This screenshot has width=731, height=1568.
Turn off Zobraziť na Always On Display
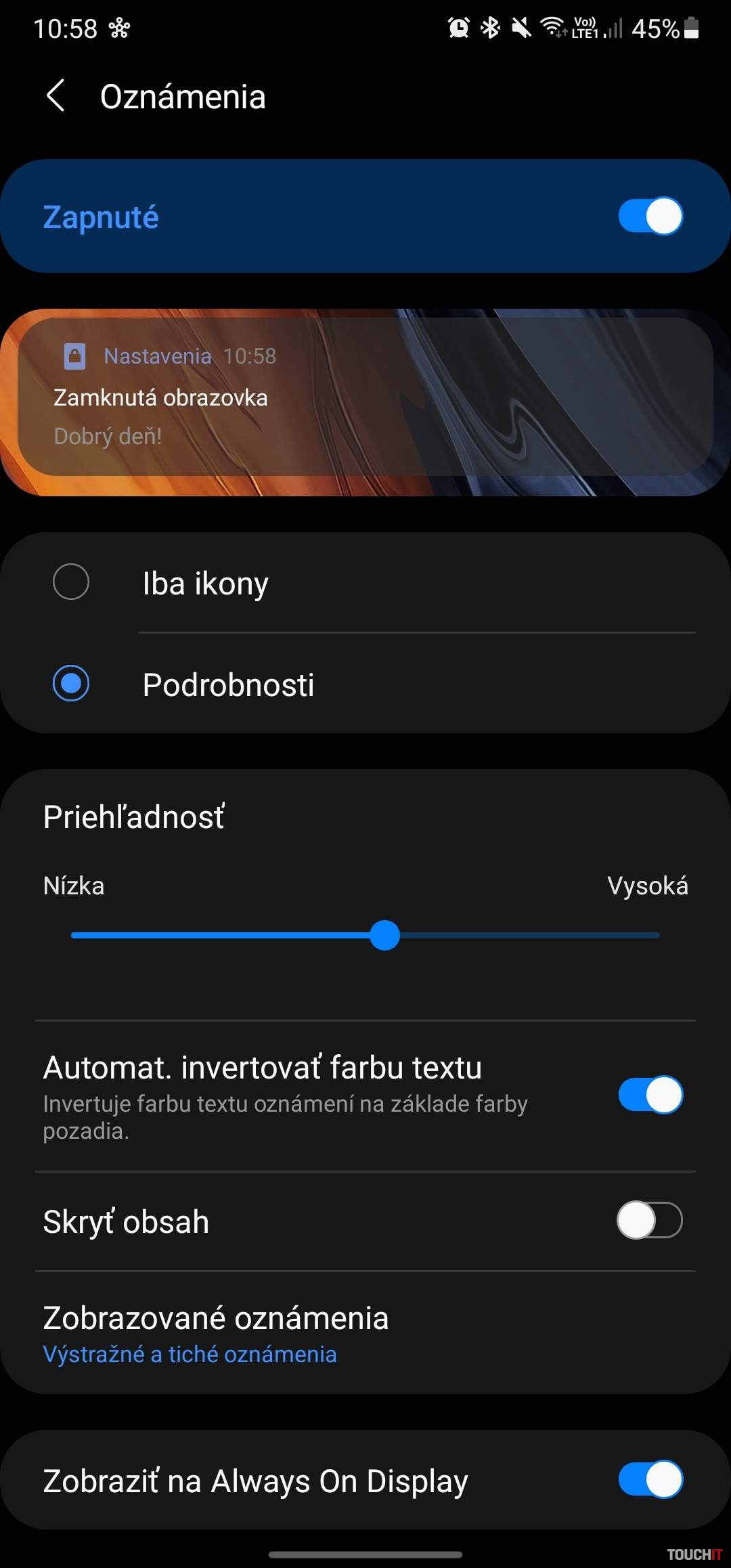650,1479
